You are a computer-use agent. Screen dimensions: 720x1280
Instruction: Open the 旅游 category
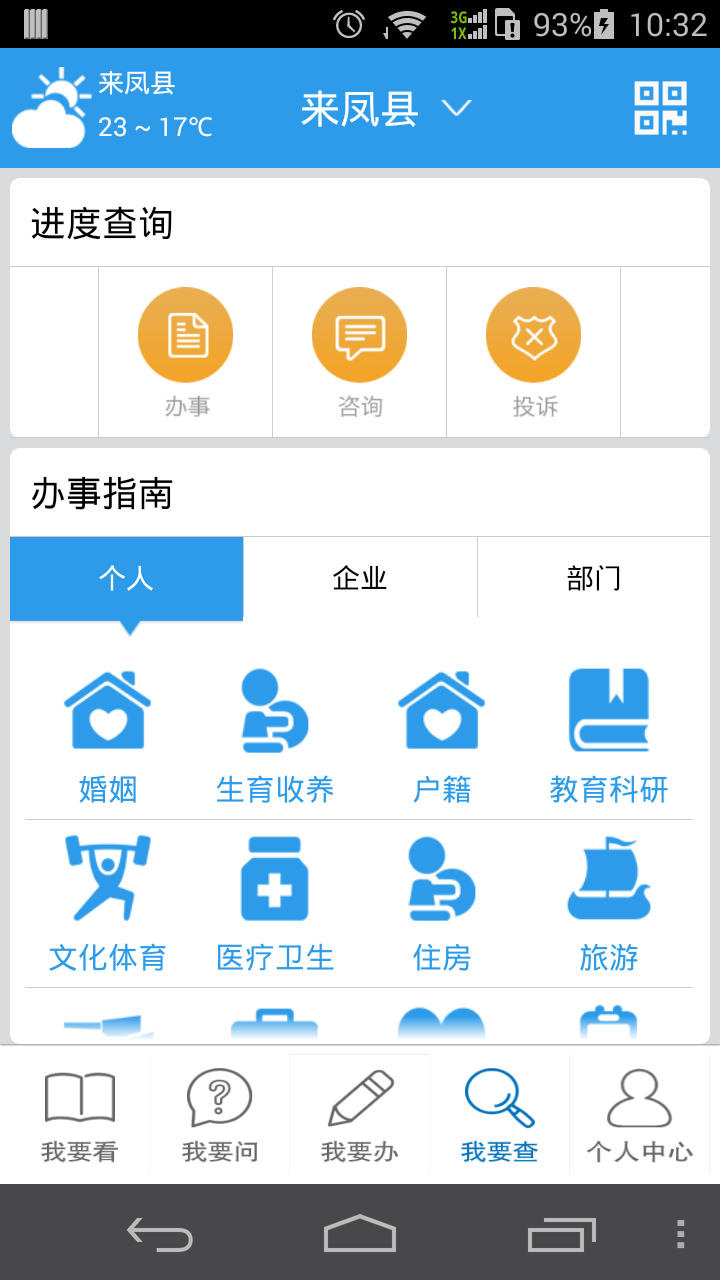[609, 904]
